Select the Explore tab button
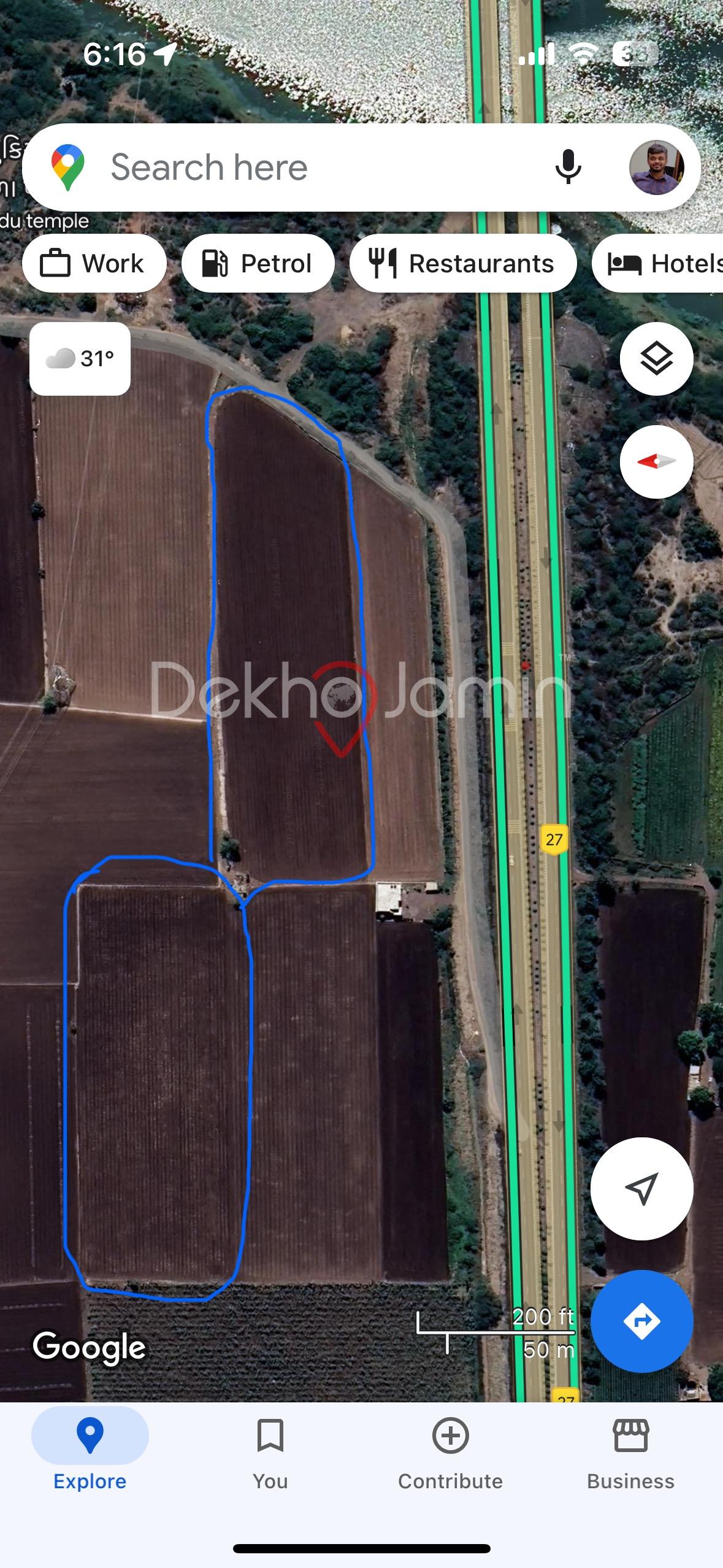Image resolution: width=723 pixels, height=1568 pixels. [x=90, y=1454]
